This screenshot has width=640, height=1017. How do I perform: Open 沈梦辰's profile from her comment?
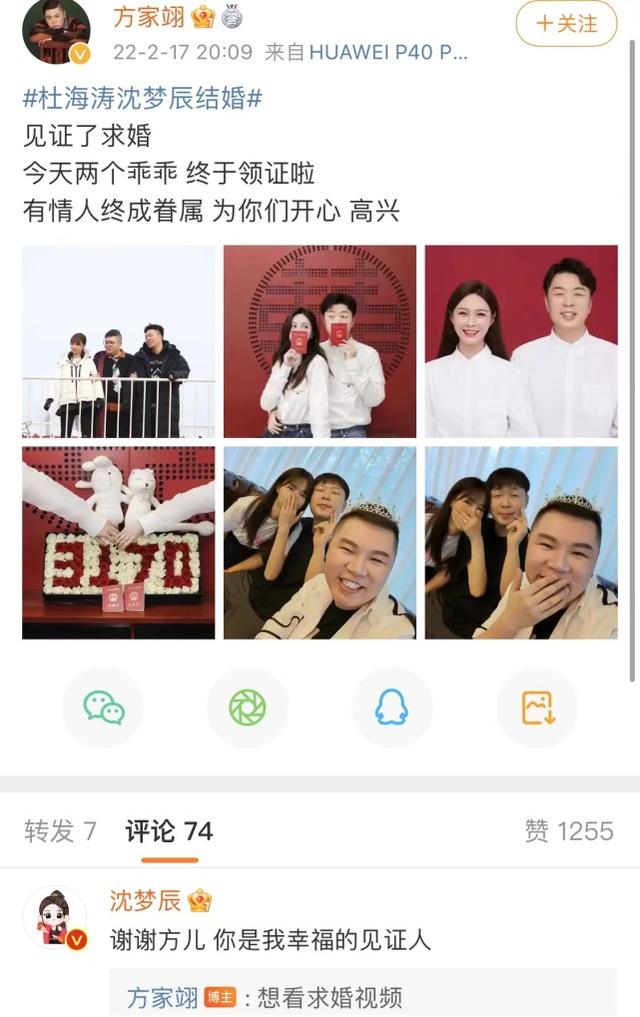coord(55,916)
